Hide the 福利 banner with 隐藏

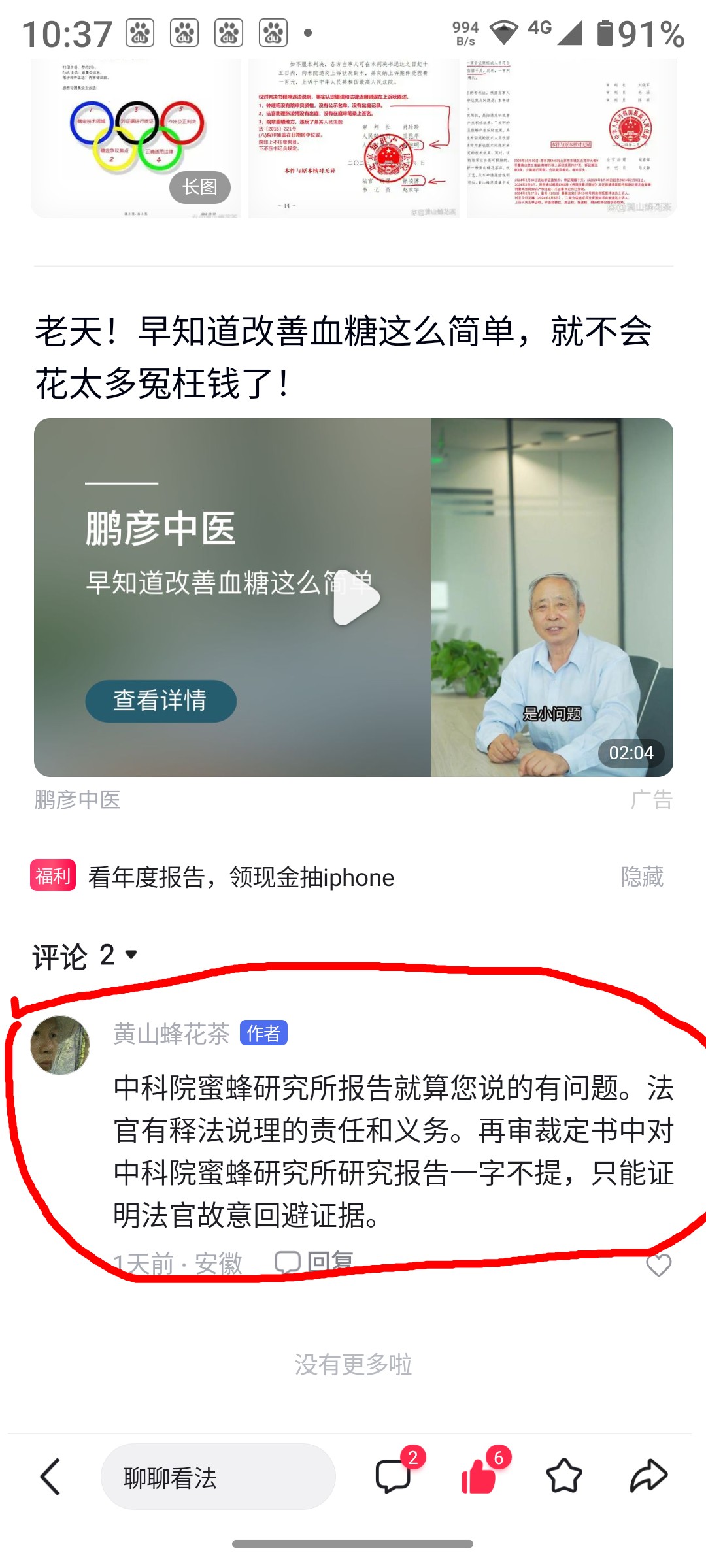click(x=641, y=877)
